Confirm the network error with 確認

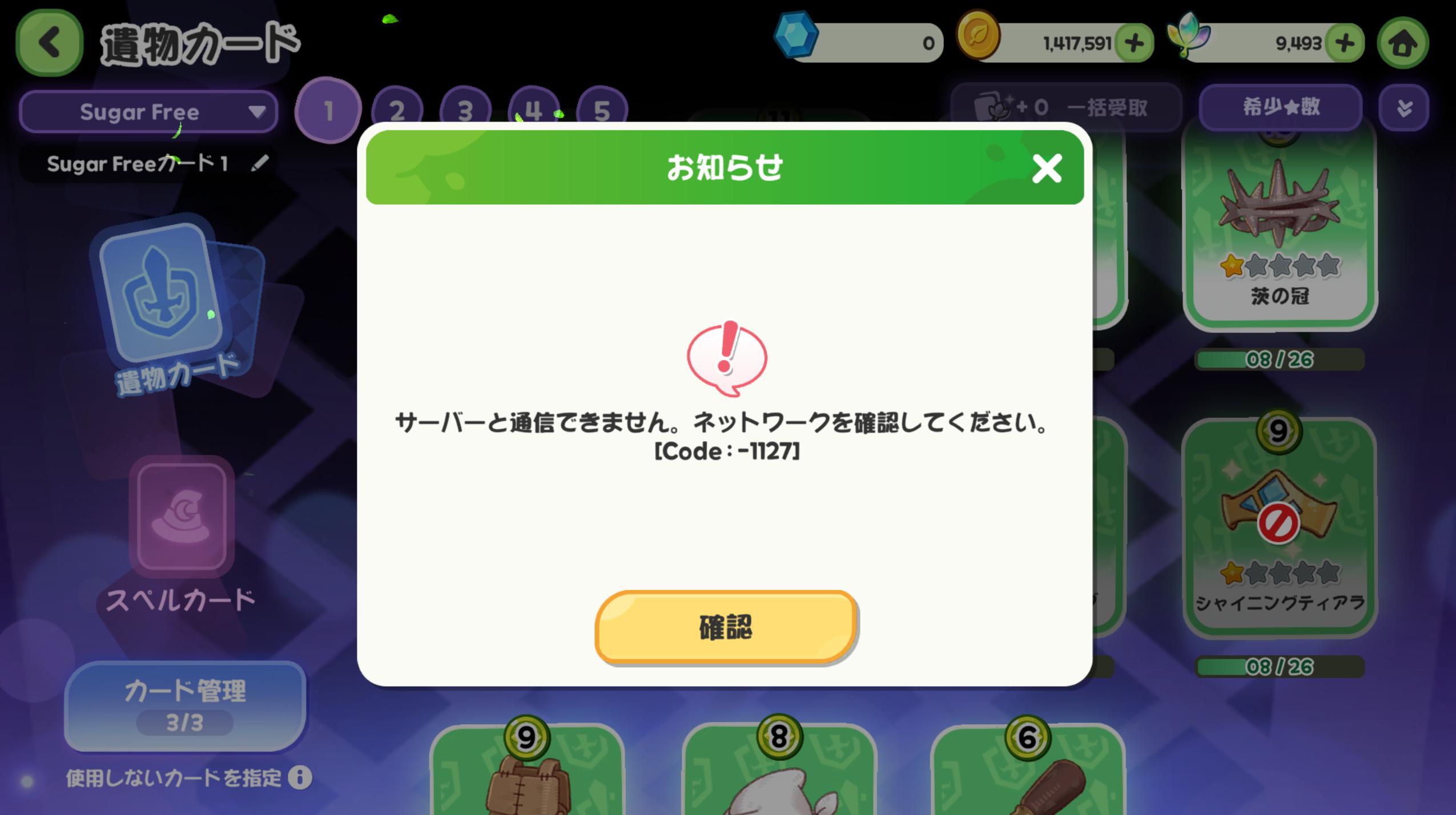pyautogui.click(x=725, y=627)
